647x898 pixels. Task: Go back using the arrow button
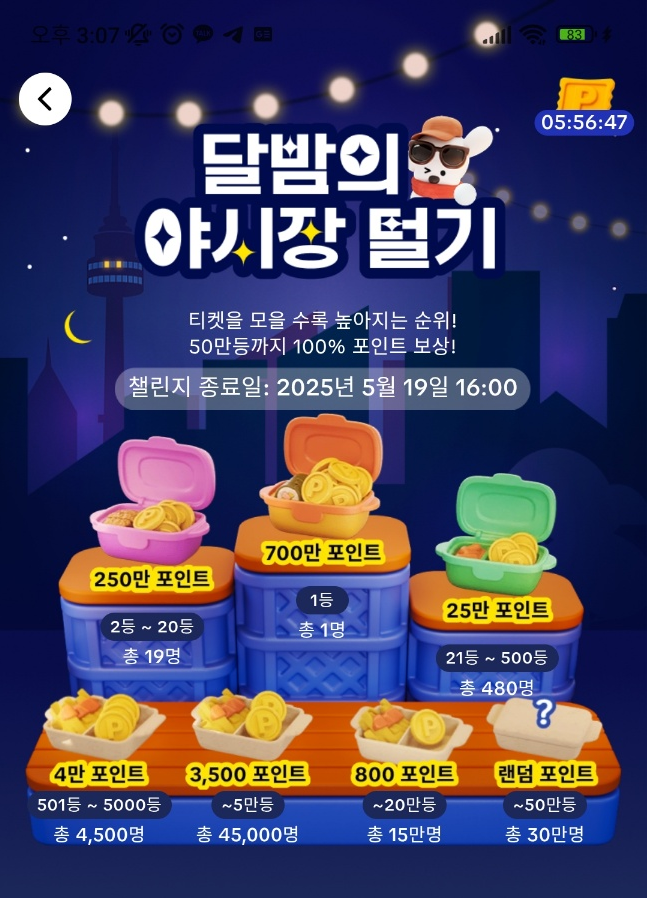click(45, 99)
